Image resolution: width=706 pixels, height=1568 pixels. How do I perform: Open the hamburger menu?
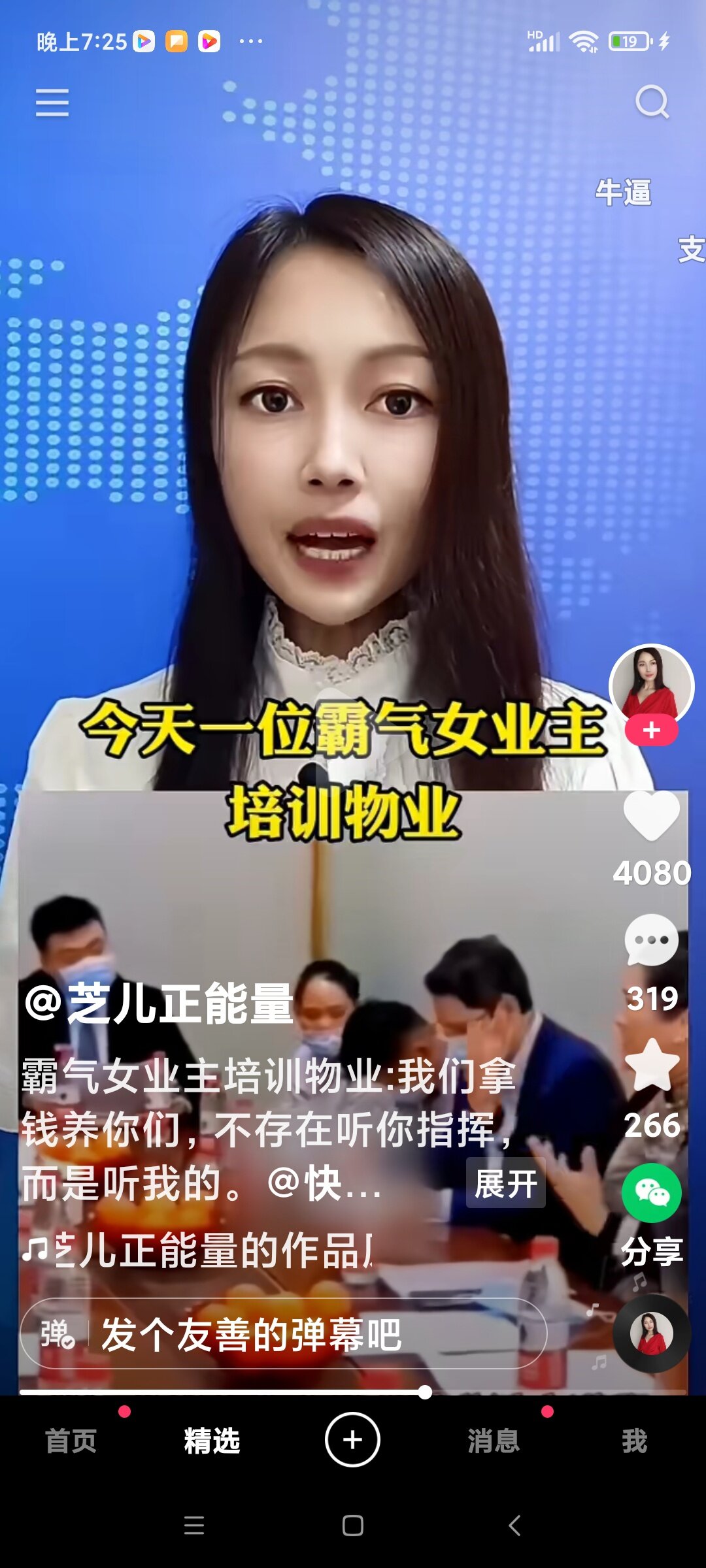click(52, 103)
